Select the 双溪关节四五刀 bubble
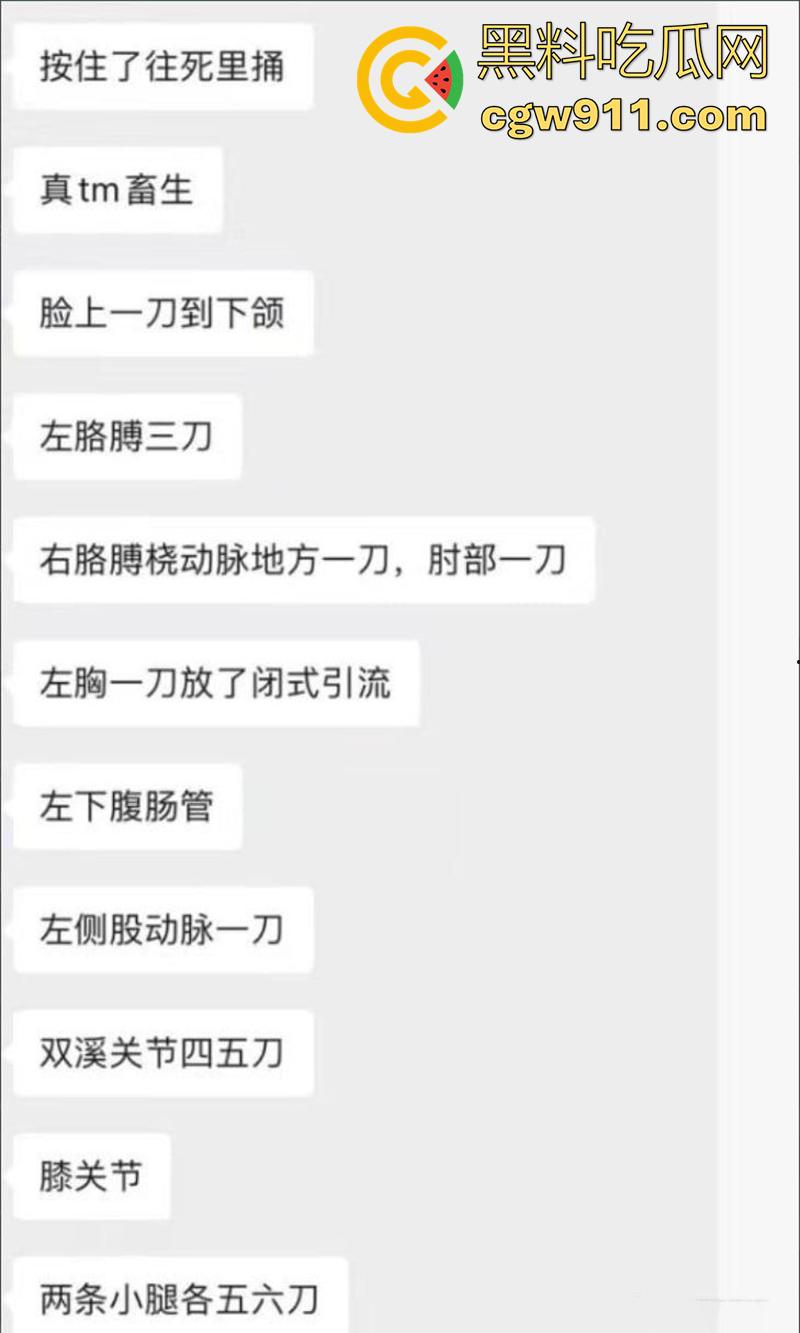800x1333 pixels. coord(162,1052)
